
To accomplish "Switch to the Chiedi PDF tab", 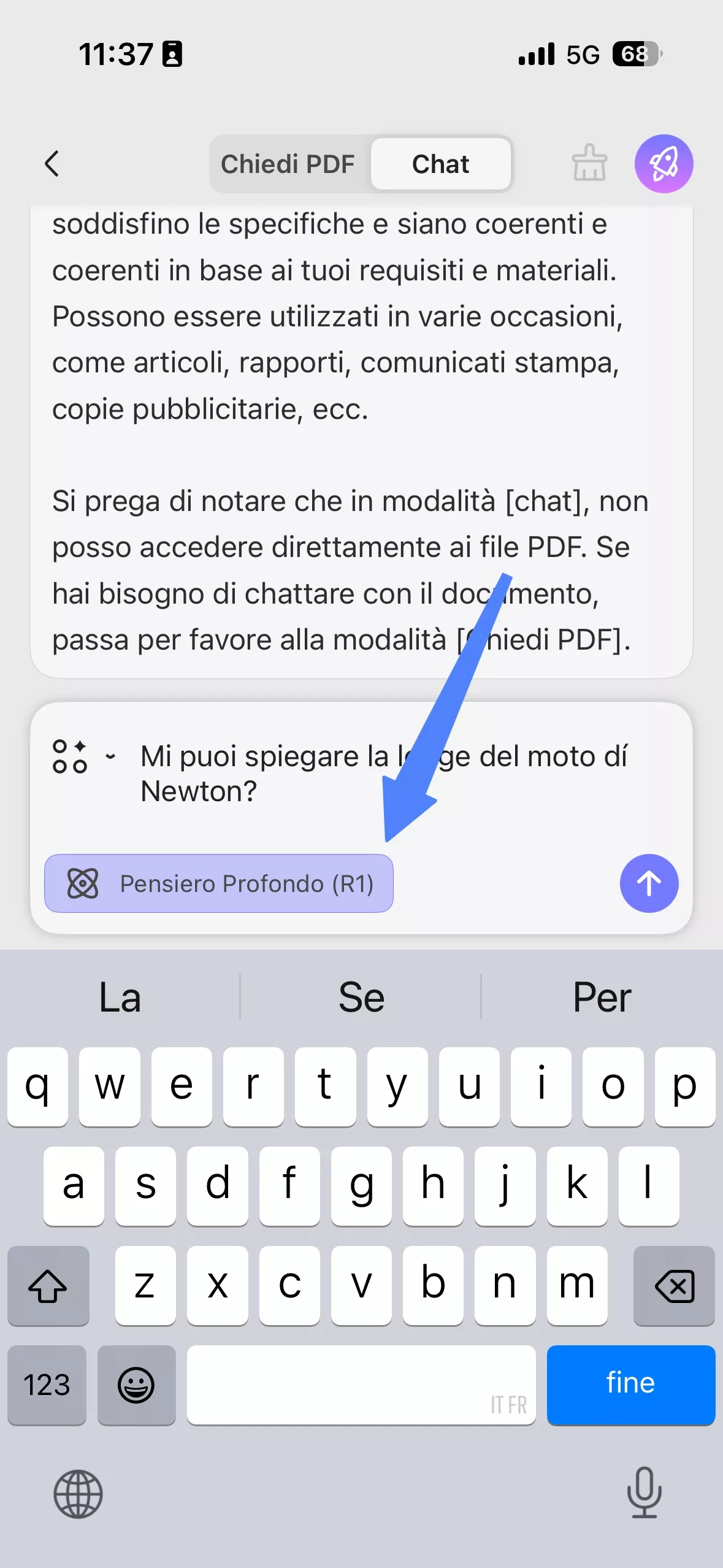I will click(288, 164).
